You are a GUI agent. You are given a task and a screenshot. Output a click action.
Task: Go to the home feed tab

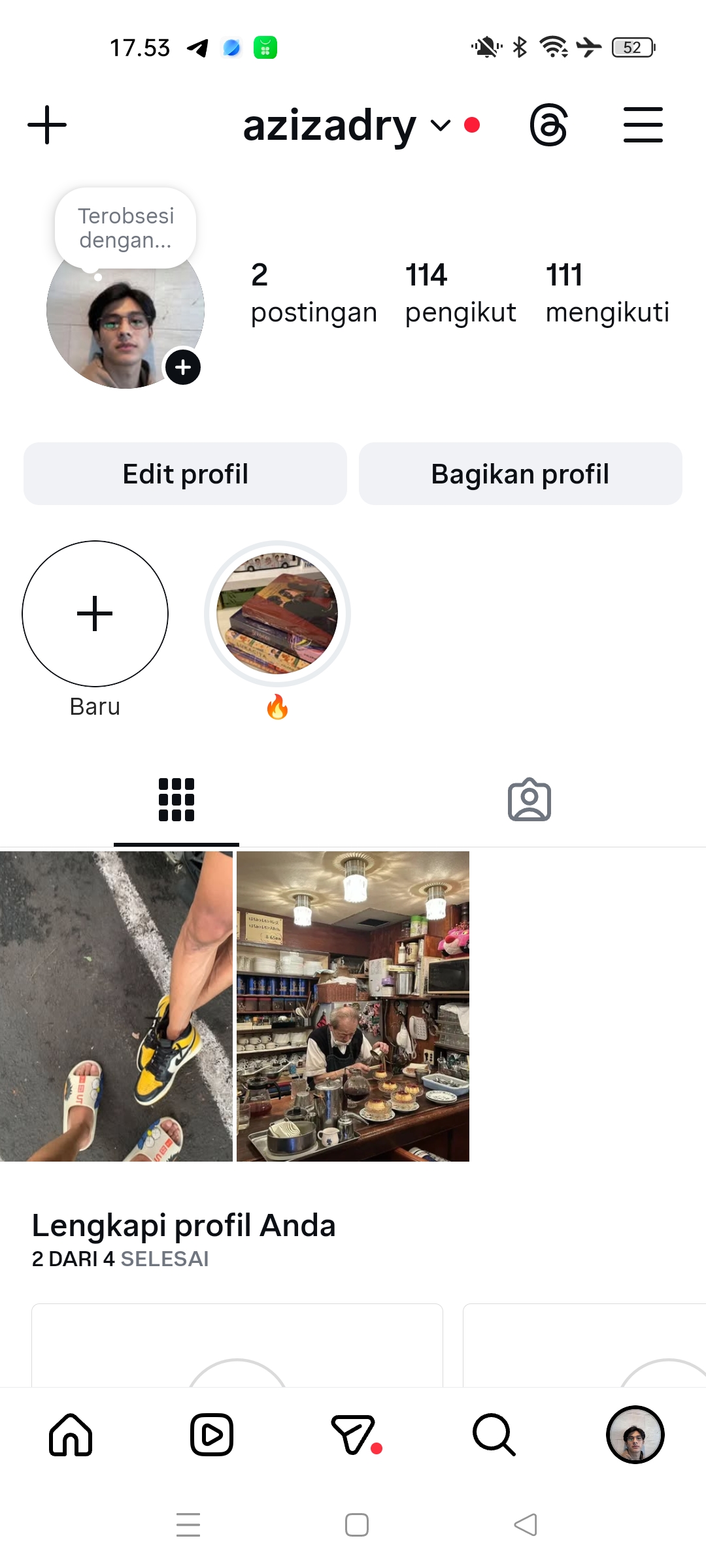click(x=71, y=1435)
